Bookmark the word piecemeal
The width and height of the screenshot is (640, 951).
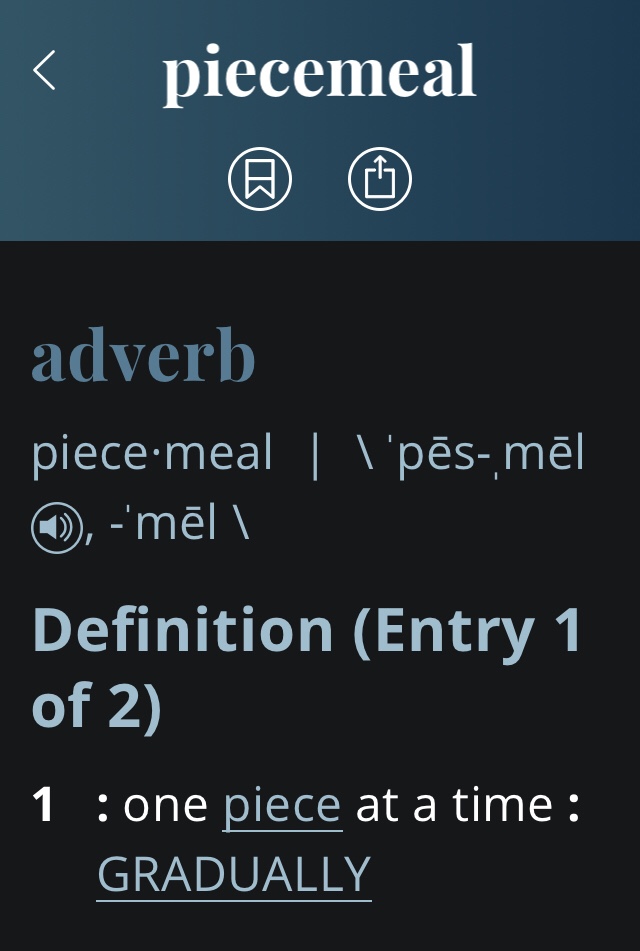point(260,179)
